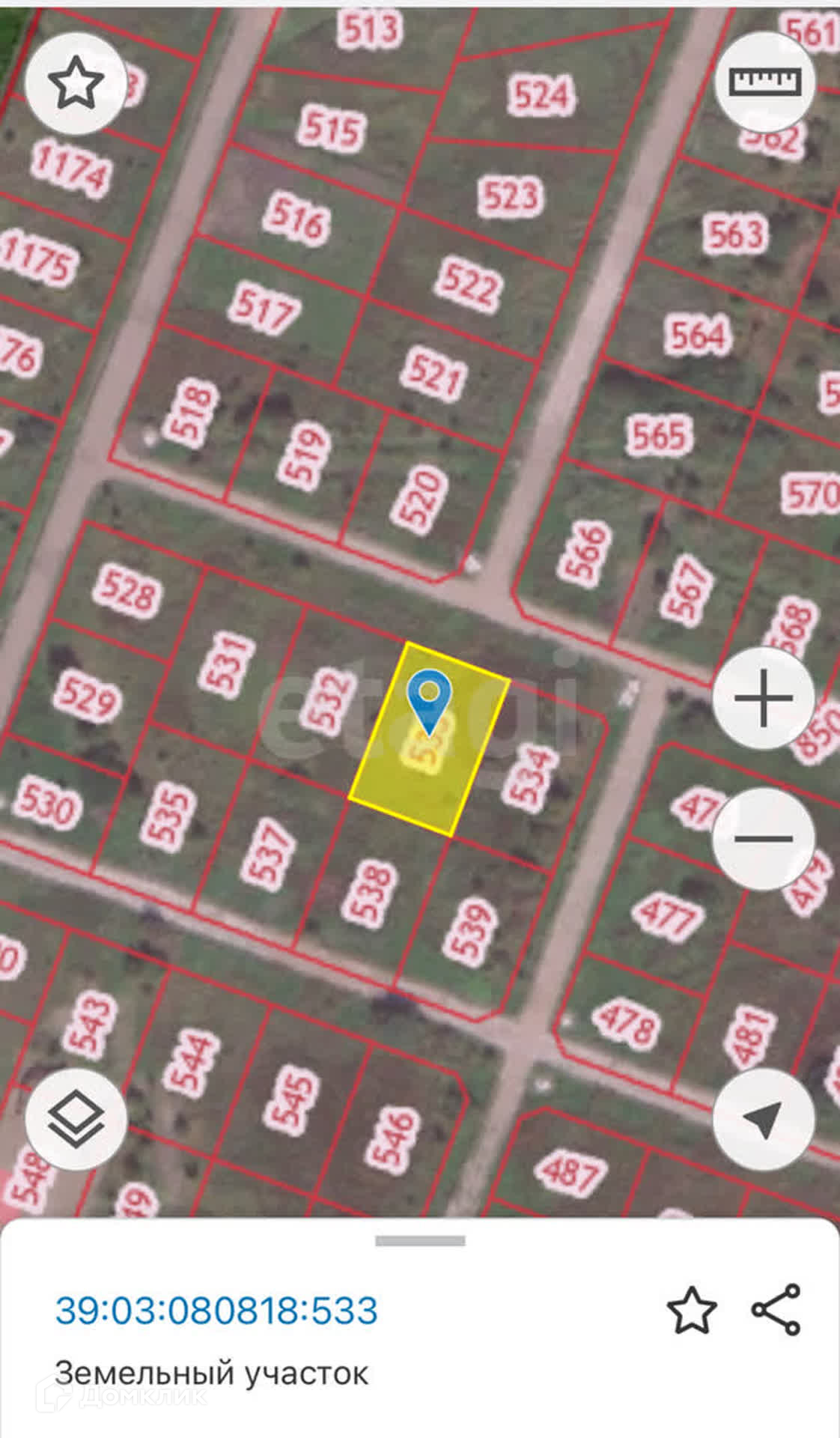
Task: Open favorites via the star on the map
Action: [76, 84]
